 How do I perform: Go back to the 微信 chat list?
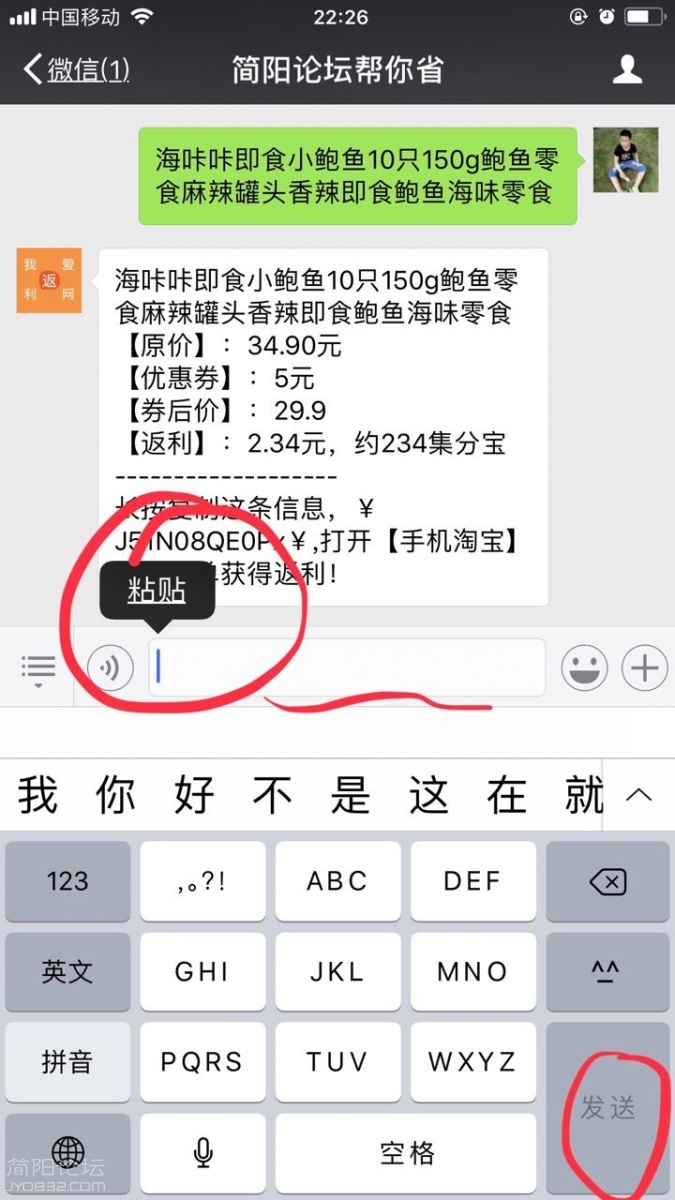76,70
